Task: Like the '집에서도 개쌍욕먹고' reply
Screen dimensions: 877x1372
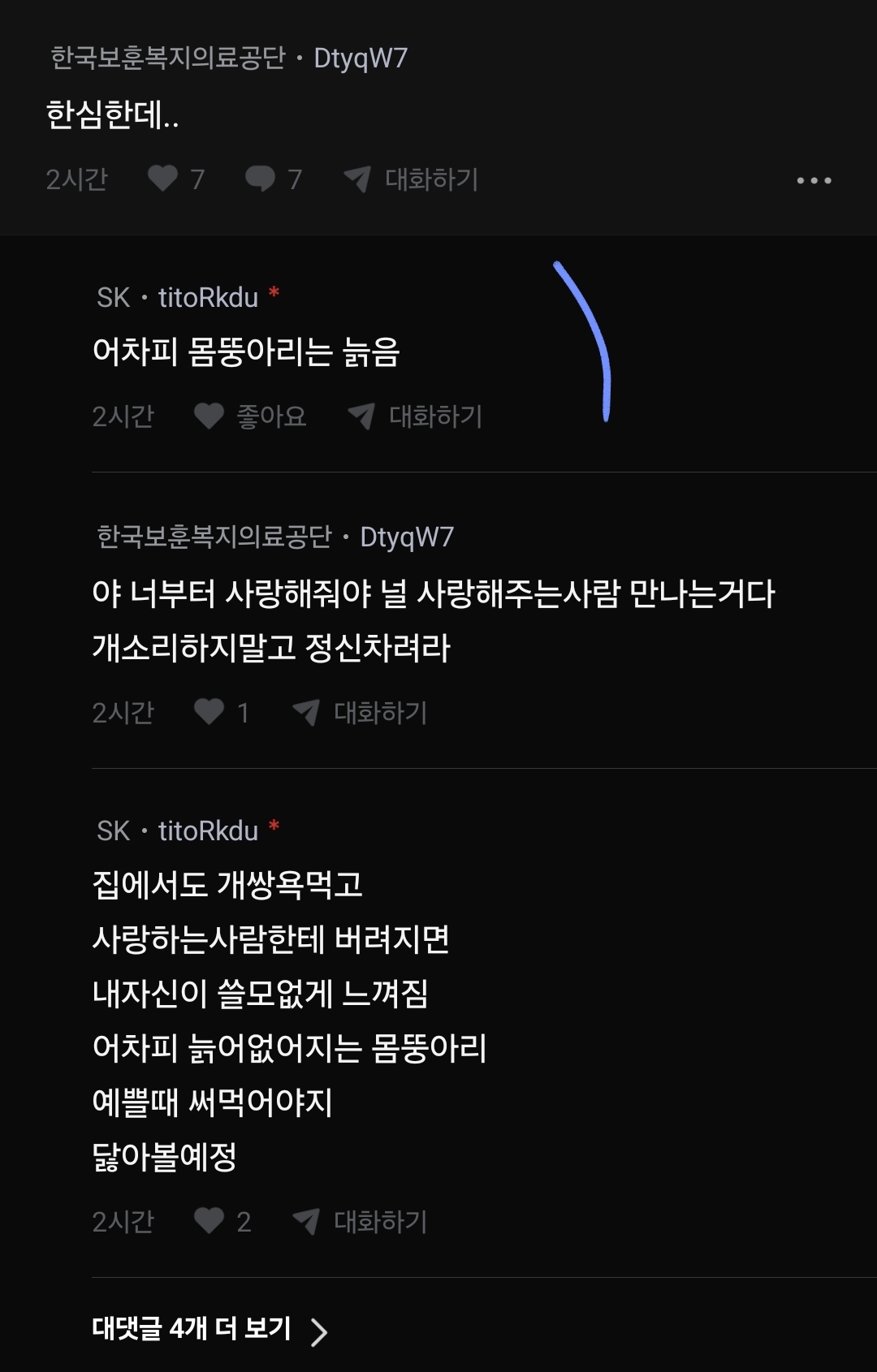Action: tap(210, 1221)
